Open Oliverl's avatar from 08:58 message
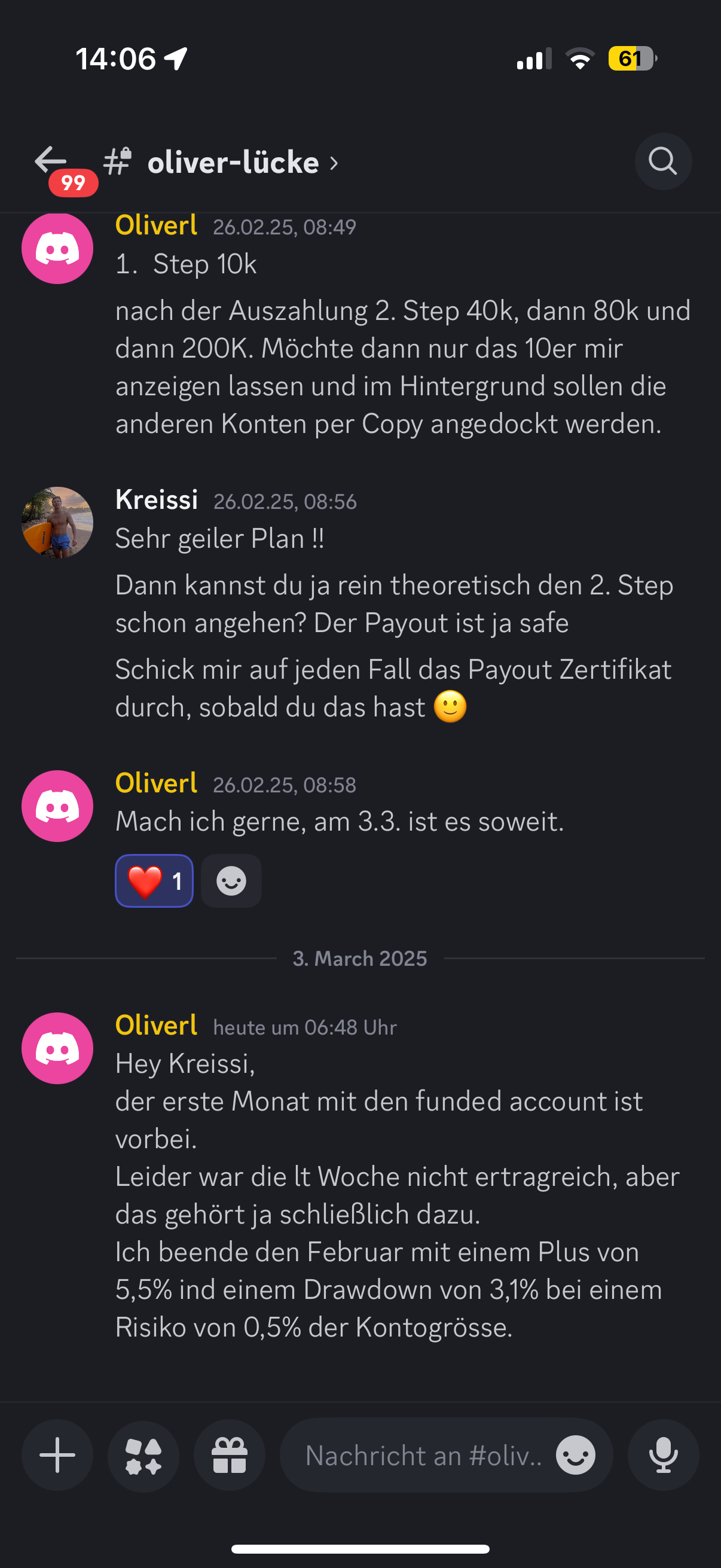721x1568 pixels. [x=57, y=806]
